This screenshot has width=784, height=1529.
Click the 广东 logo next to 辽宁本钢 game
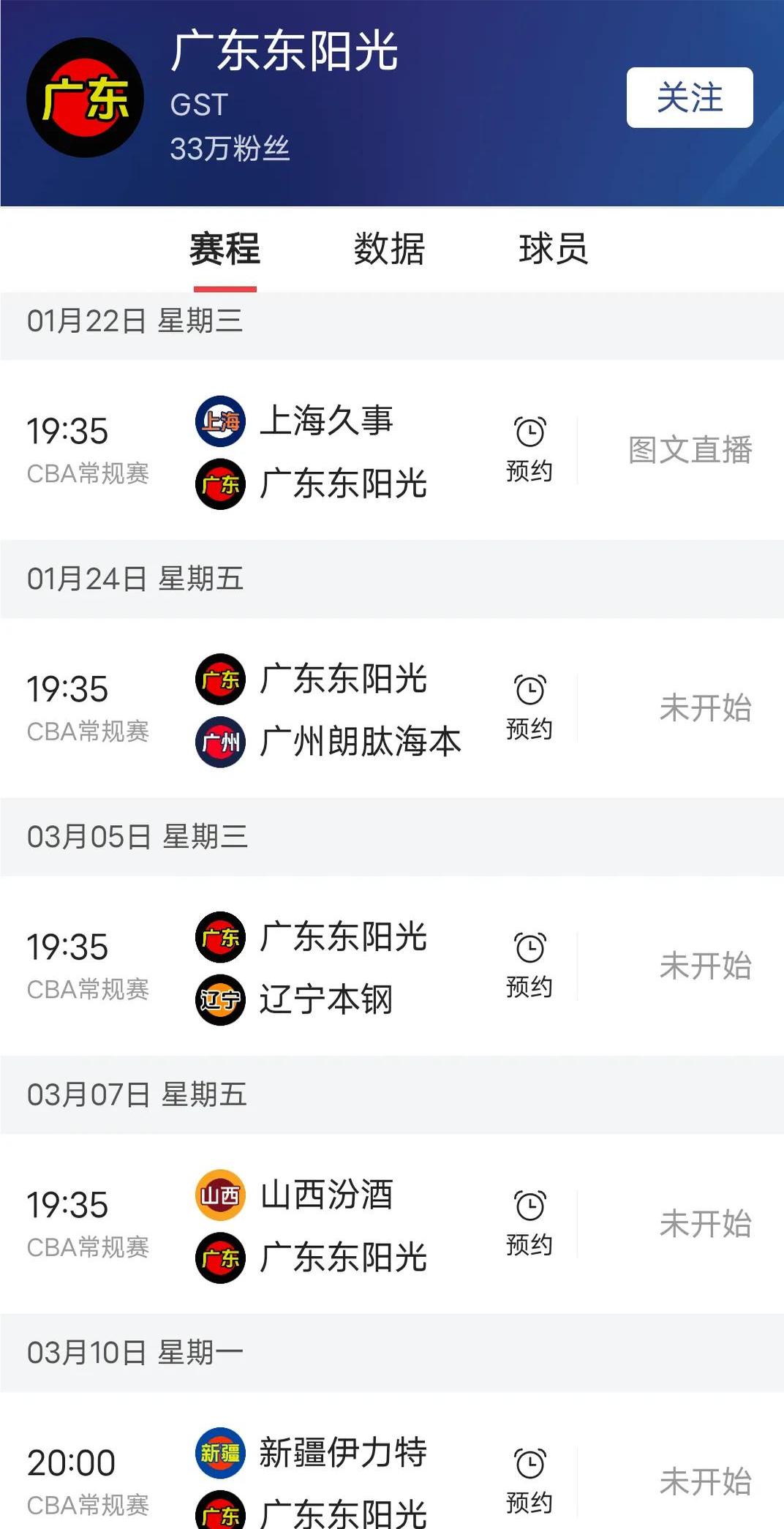coord(219,939)
